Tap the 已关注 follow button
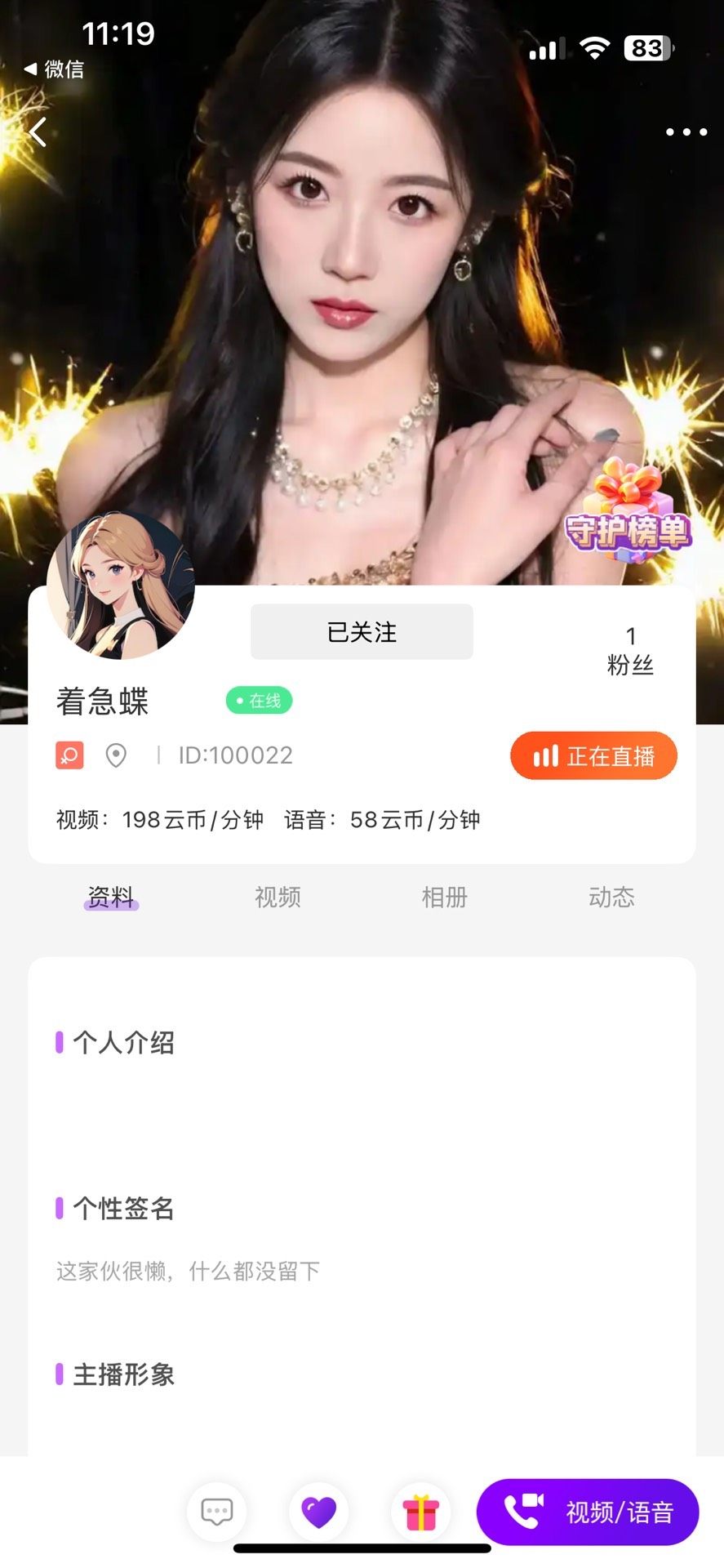The image size is (724, 1568). click(362, 631)
